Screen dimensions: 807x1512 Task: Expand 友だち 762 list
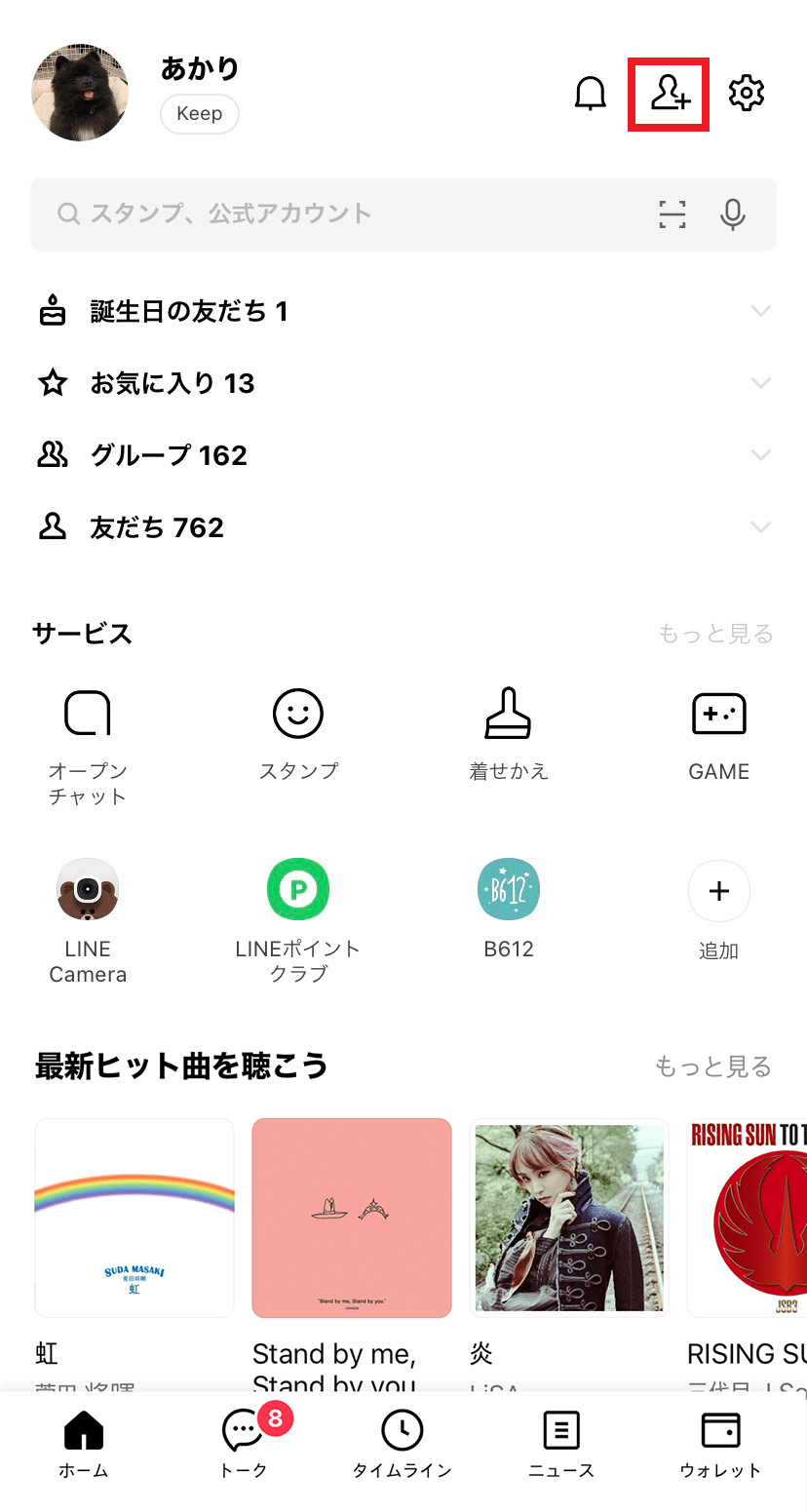click(x=760, y=527)
